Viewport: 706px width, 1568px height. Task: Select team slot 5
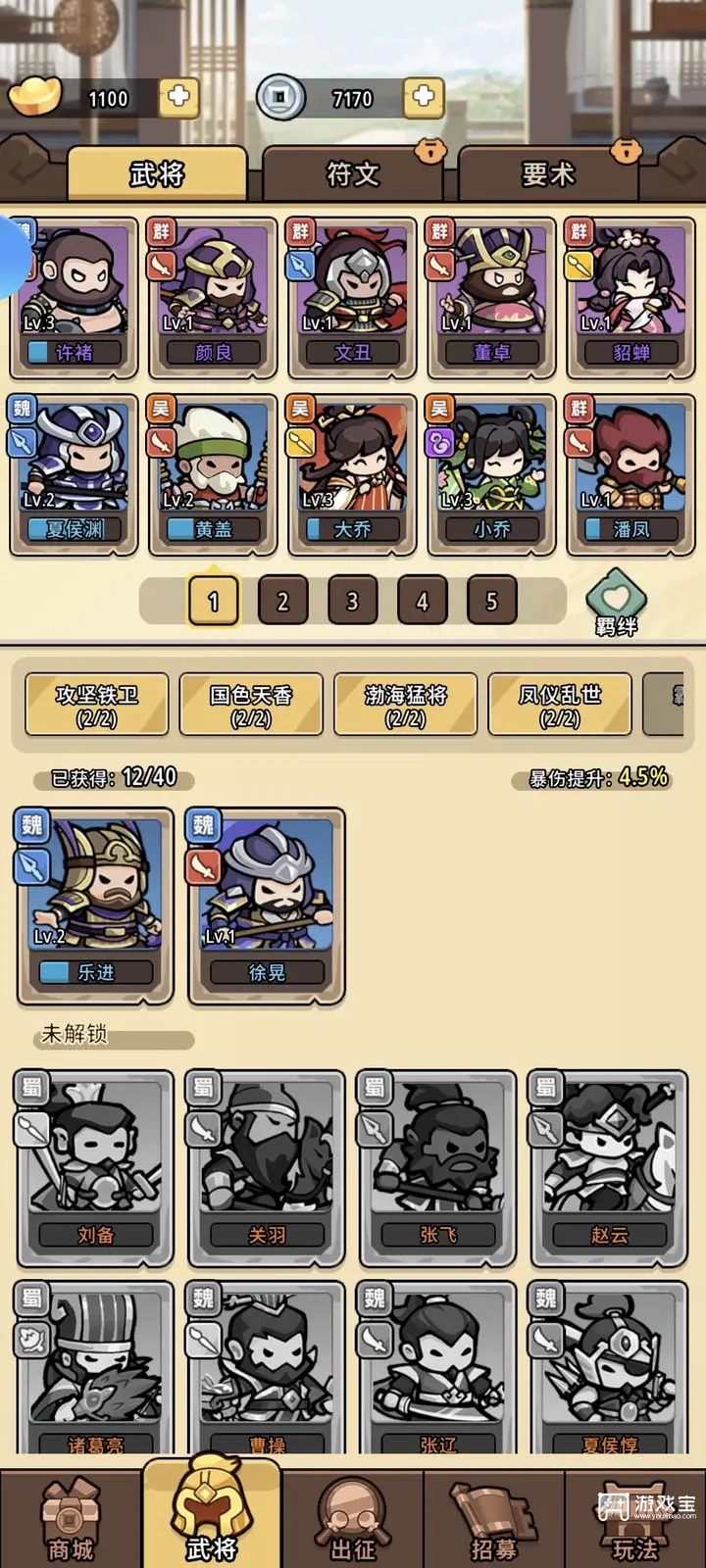click(x=491, y=601)
